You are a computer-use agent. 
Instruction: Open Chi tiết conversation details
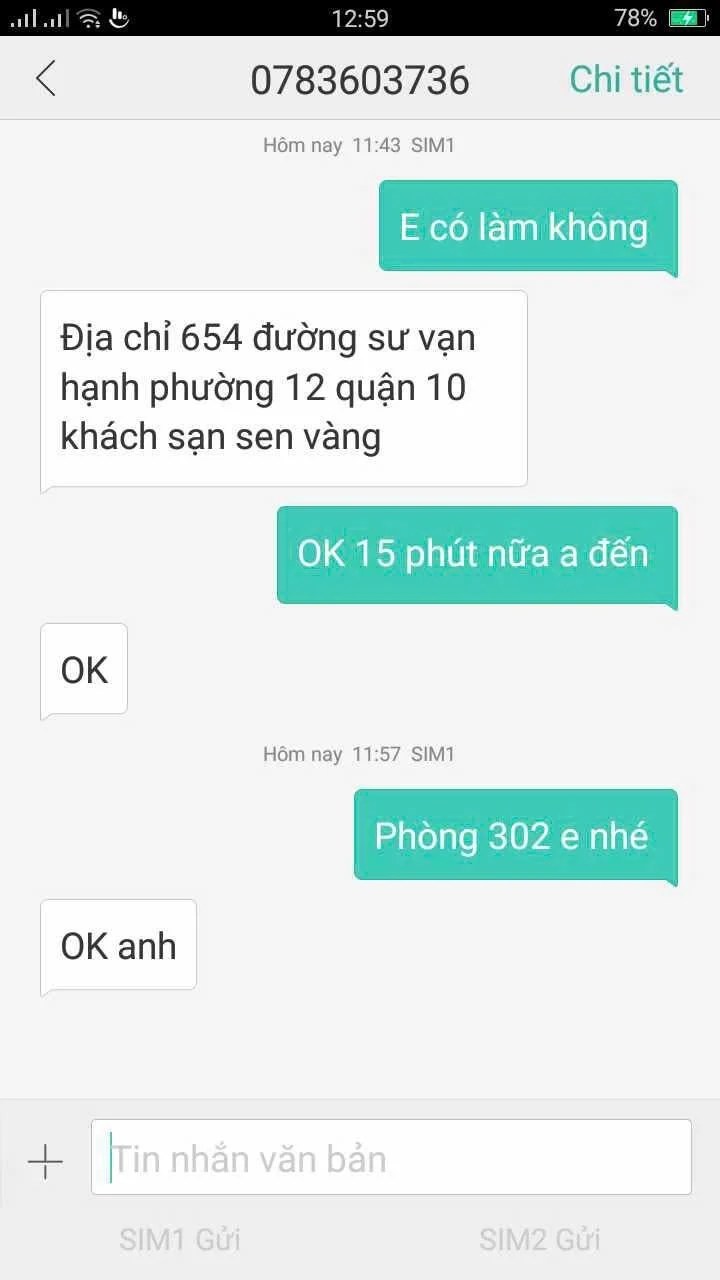tap(626, 79)
